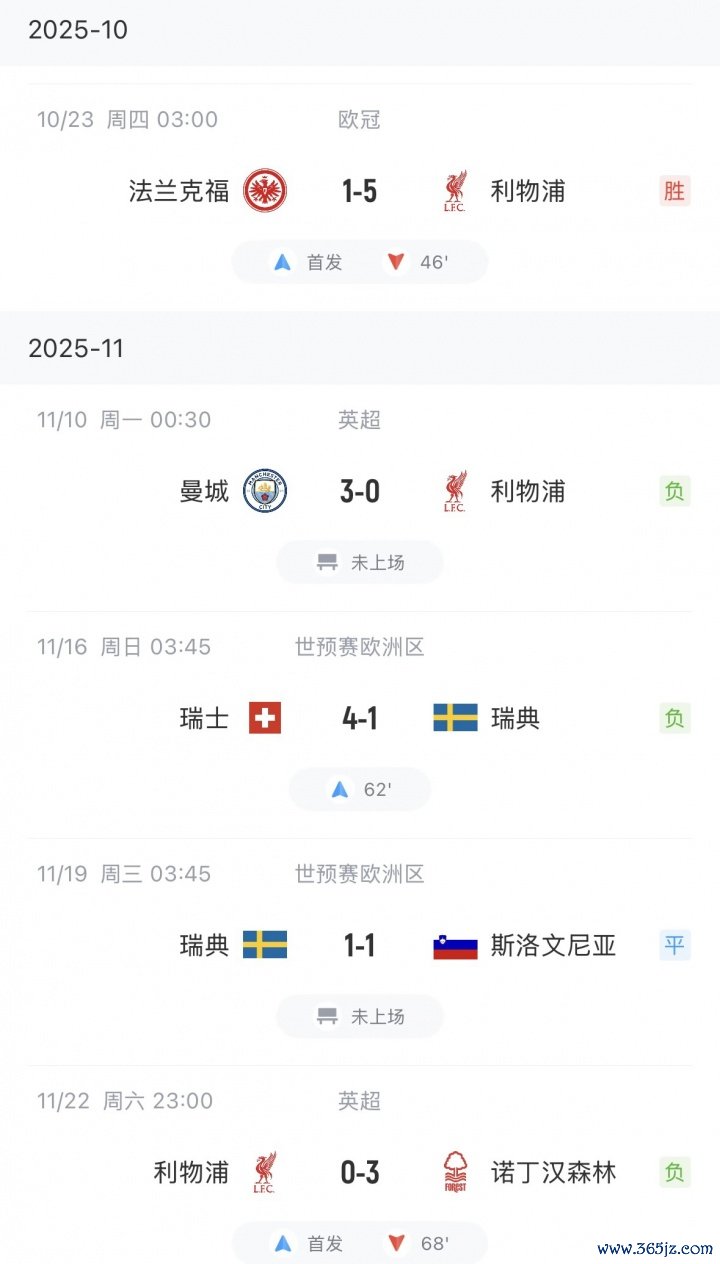
Task: Open the Manchester City 3-0 Liverpool match
Action: 360,491
